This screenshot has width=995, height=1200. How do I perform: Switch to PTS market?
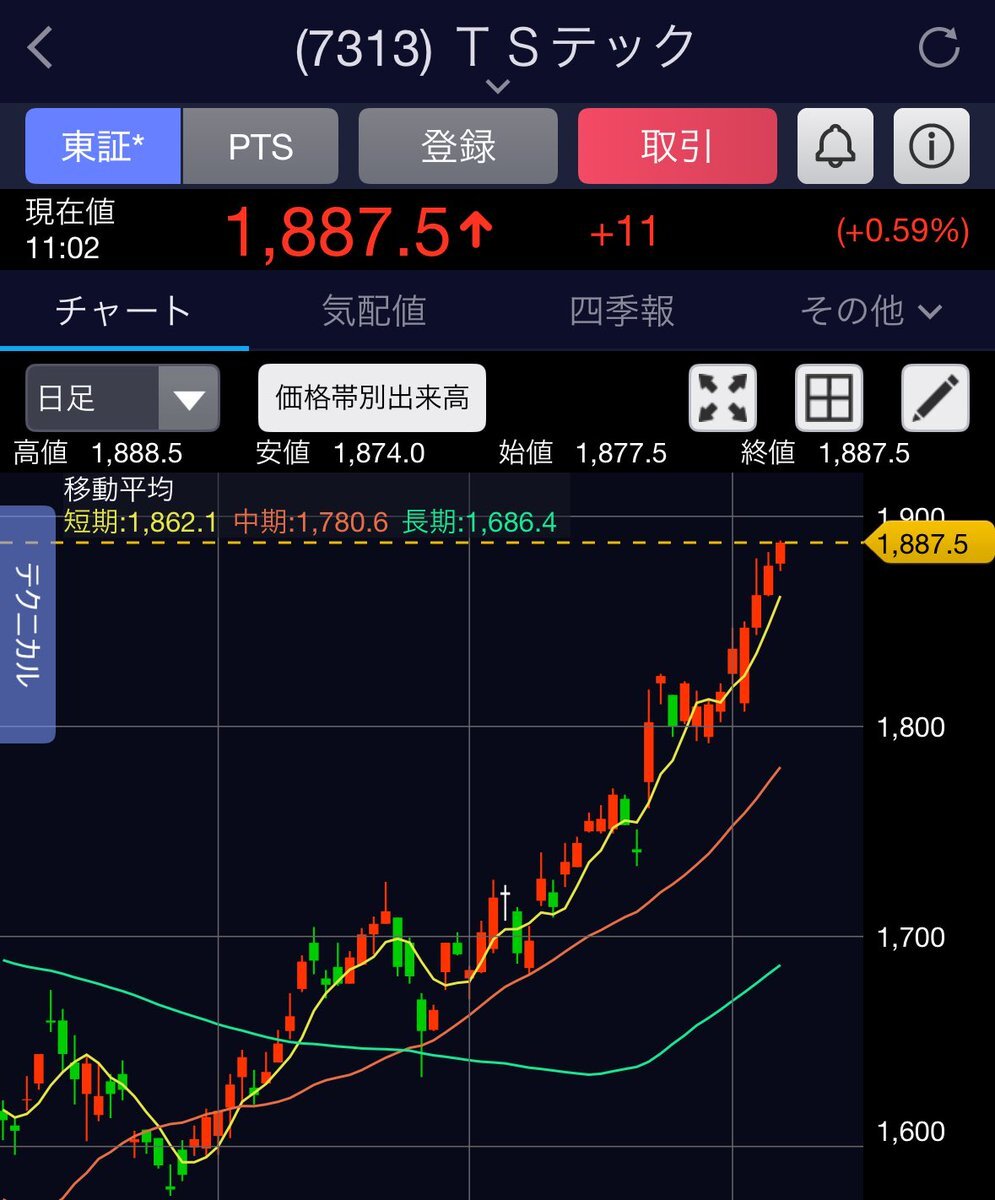point(260,147)
